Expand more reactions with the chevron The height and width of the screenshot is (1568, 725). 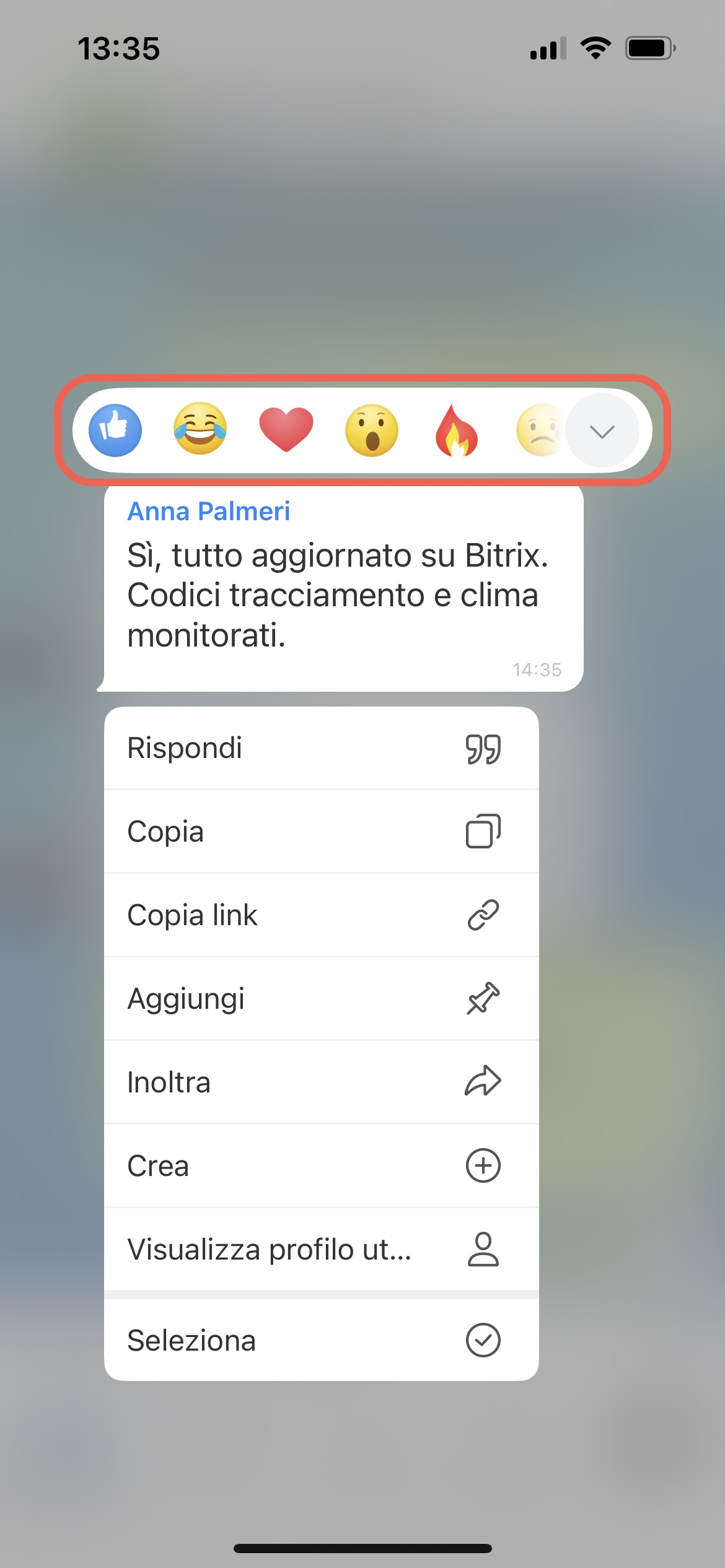pyautogui.click(x=602, y=431)
